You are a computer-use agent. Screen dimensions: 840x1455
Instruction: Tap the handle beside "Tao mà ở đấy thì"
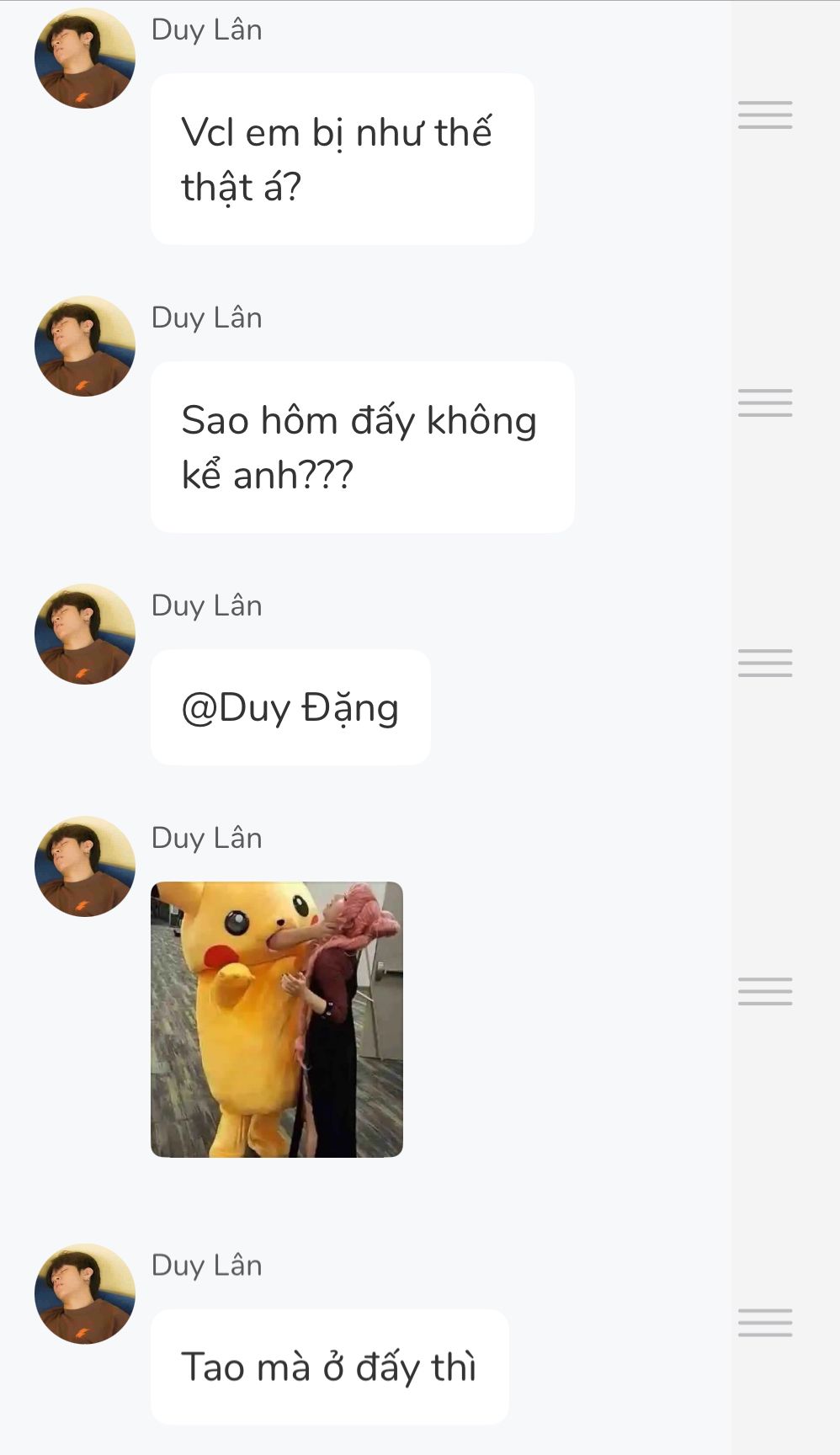pos(765,1323)
